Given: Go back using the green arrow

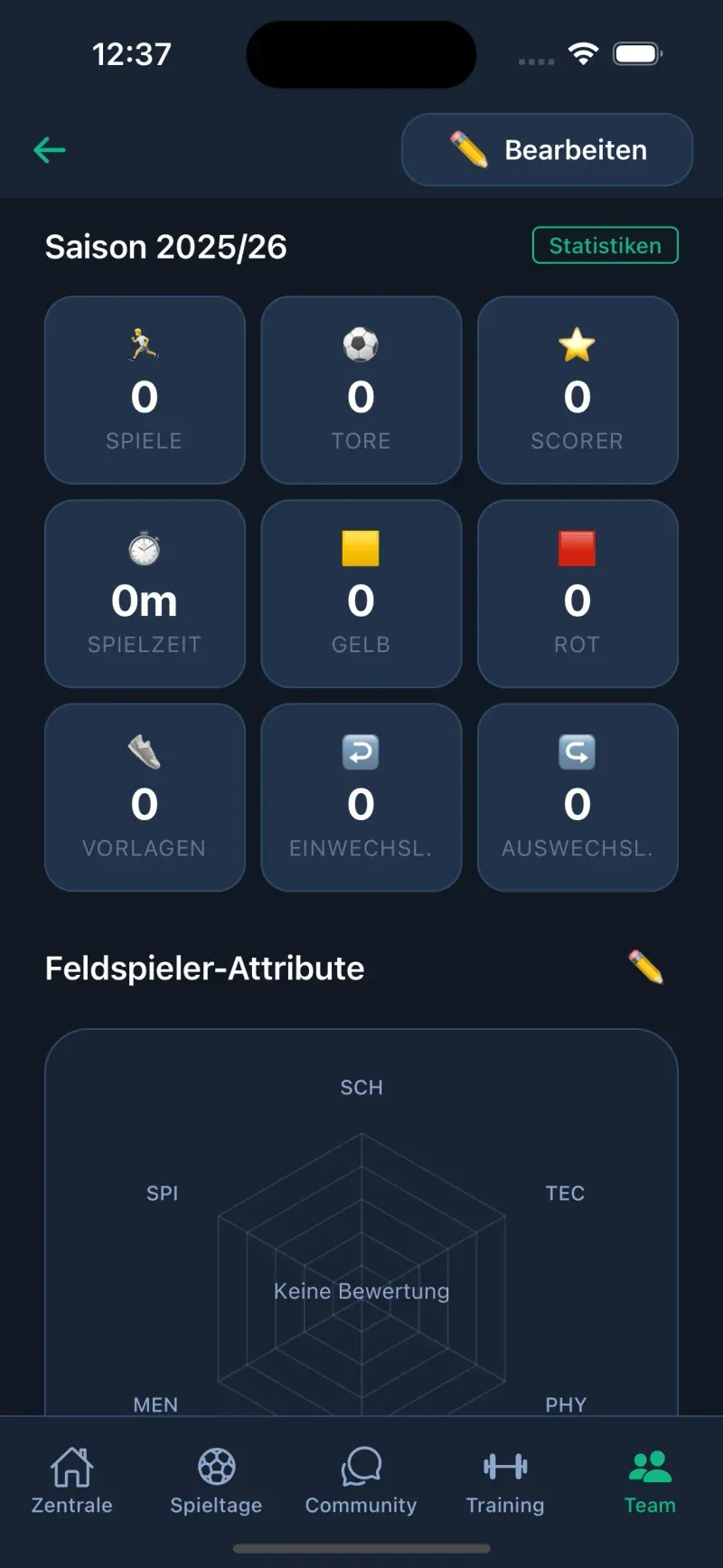Looking at the screenshot, I should tap(50, 150).
